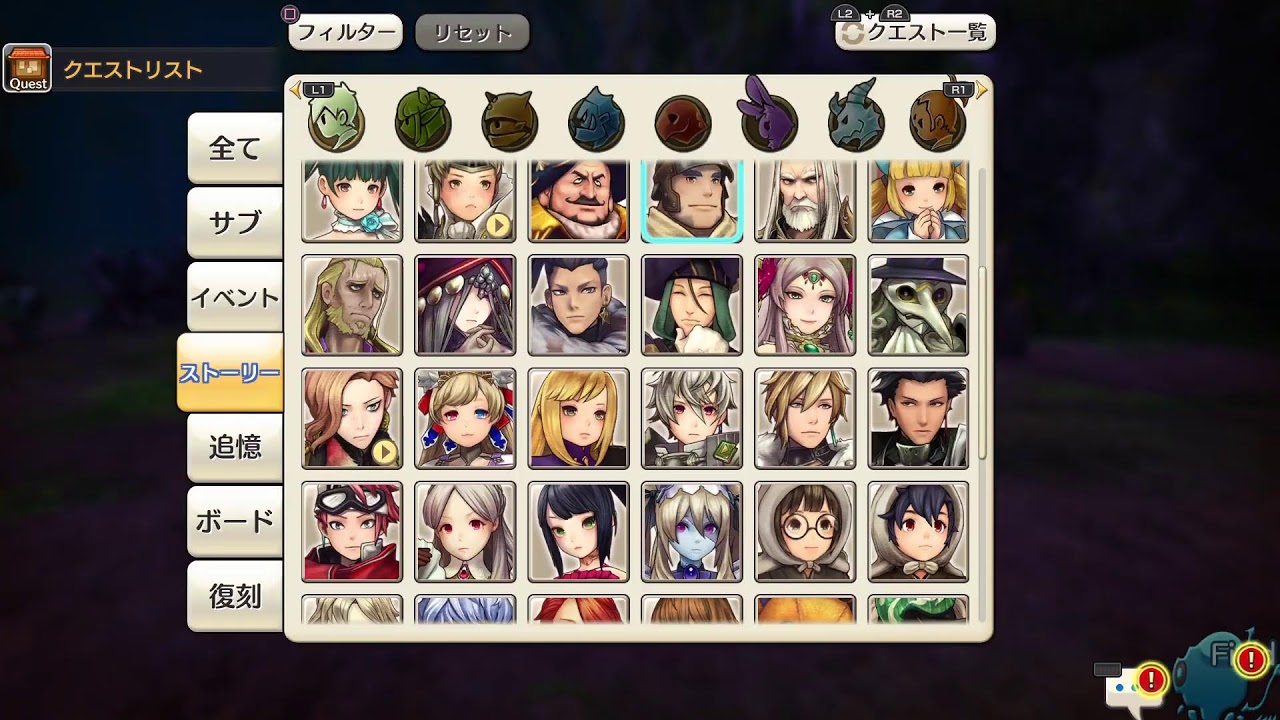Choose the plague doctor mask character
Image resolution: width=1280 pixels, height=720 pixels.
coord(918,305)
